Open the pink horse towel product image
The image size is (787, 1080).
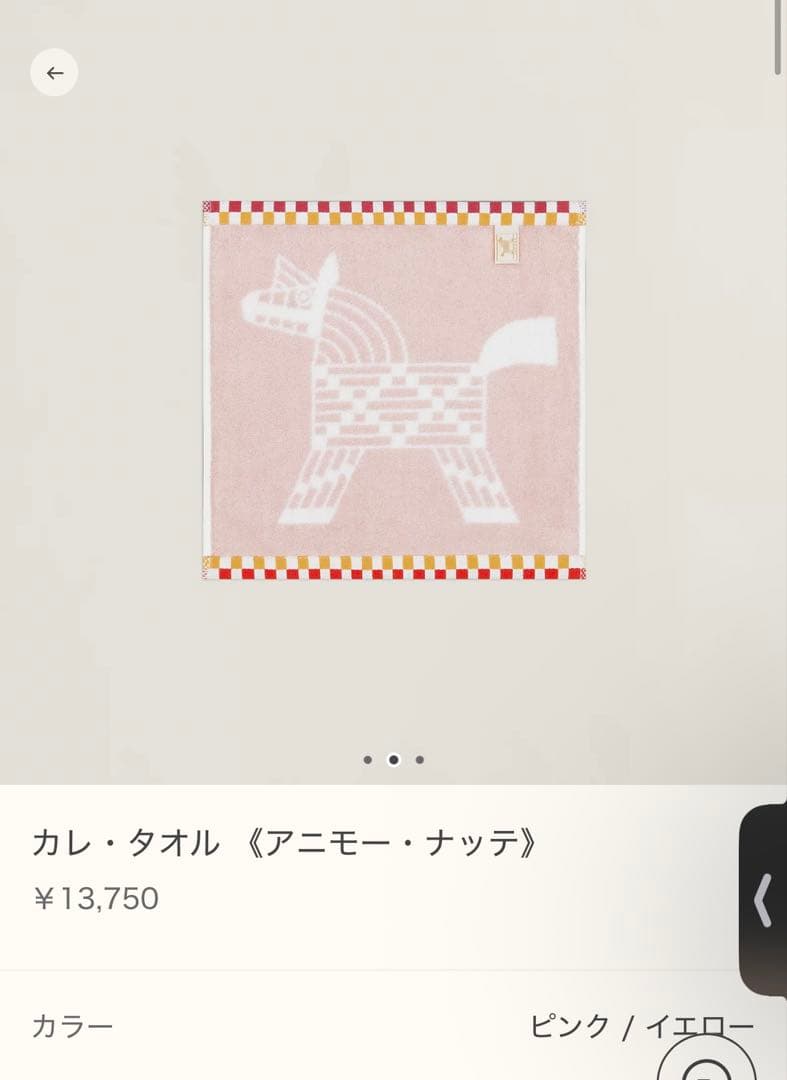tap(393, 390)
